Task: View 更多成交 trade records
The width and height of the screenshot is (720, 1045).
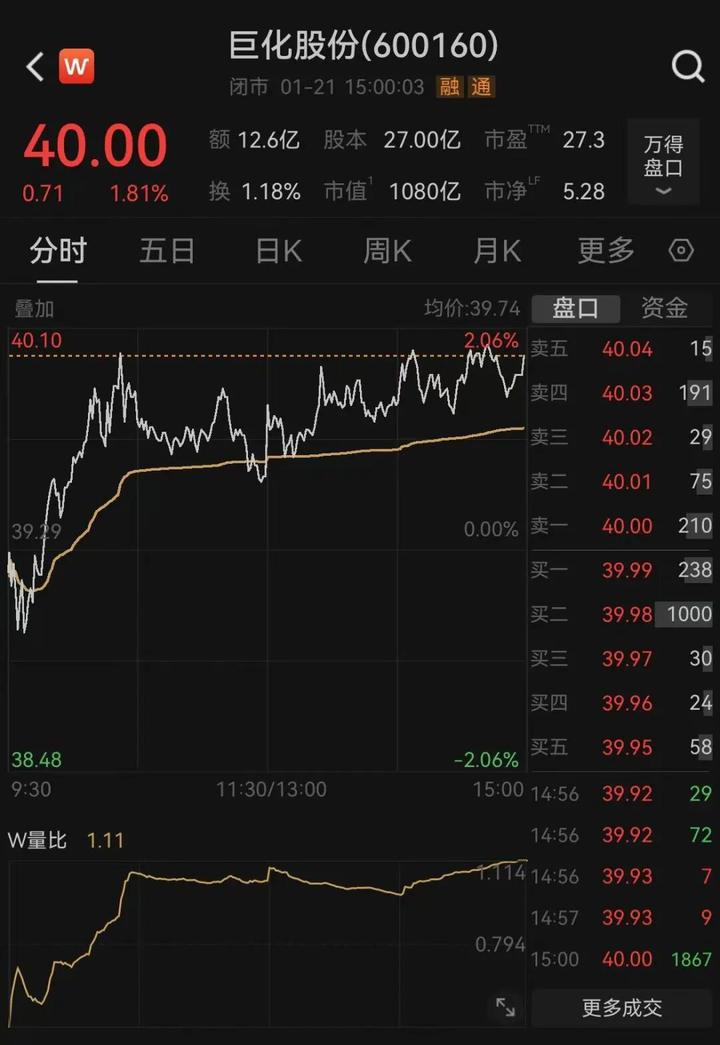Action: click(622, 1007)
